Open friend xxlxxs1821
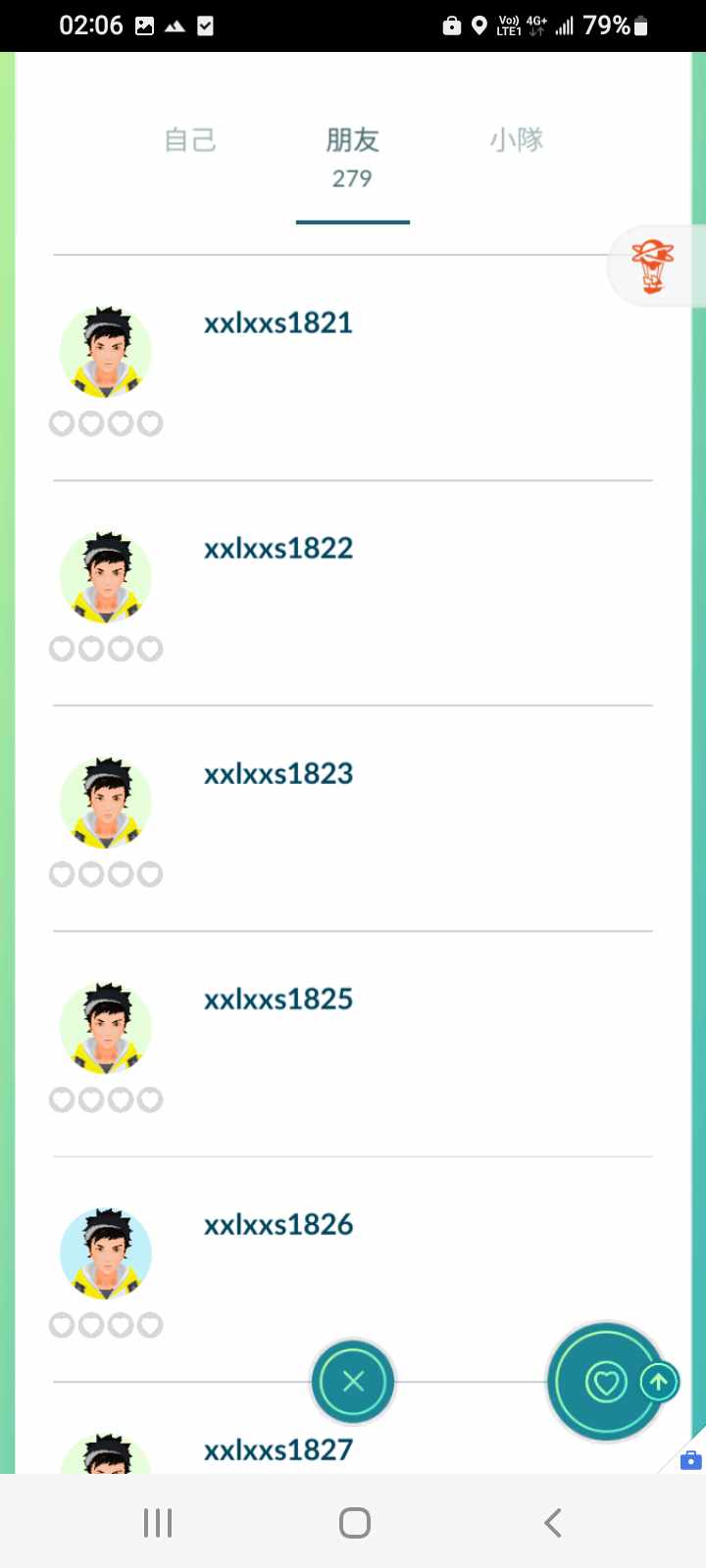 click(278, 323)
